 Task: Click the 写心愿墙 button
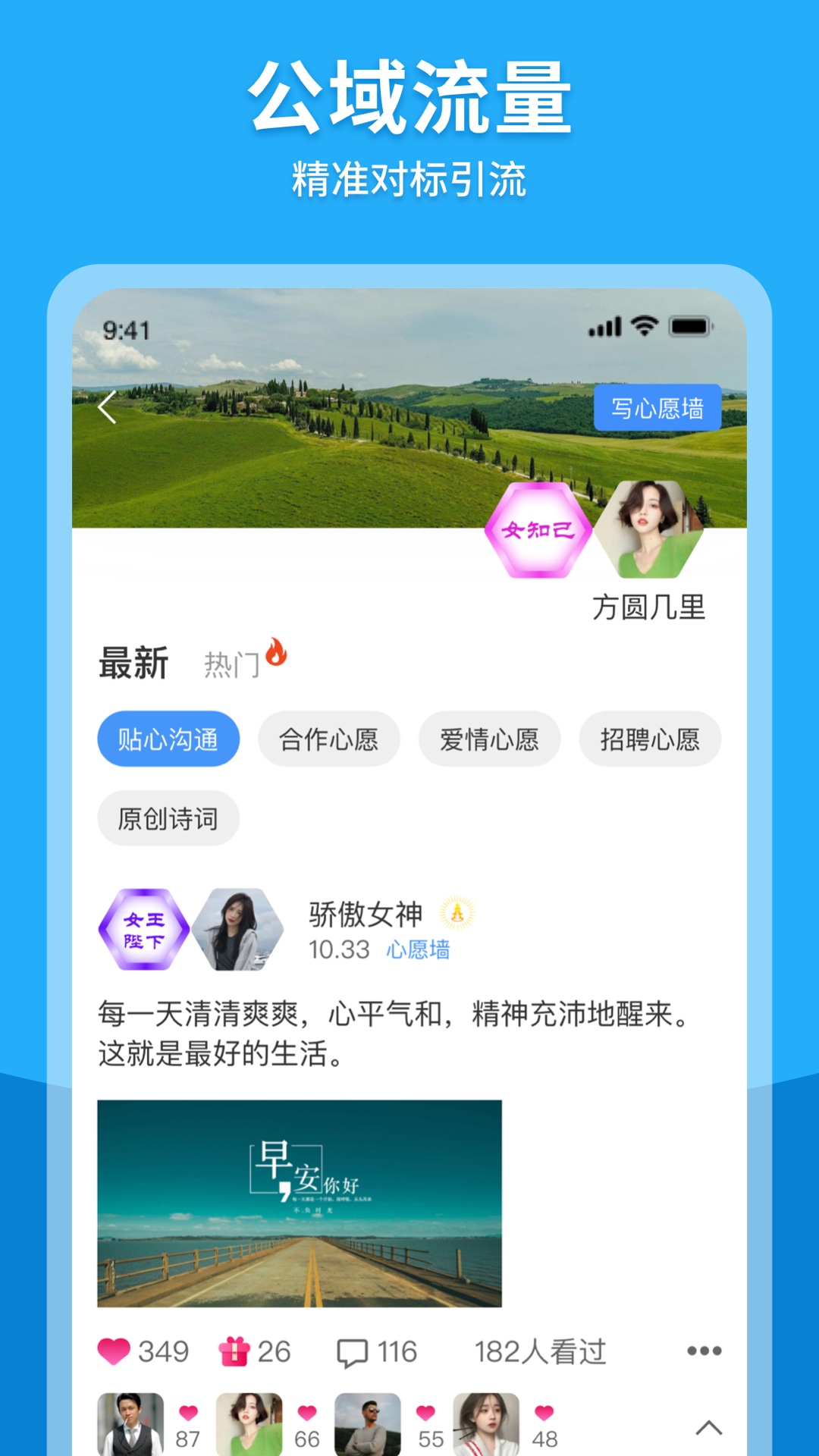point(656,407)
